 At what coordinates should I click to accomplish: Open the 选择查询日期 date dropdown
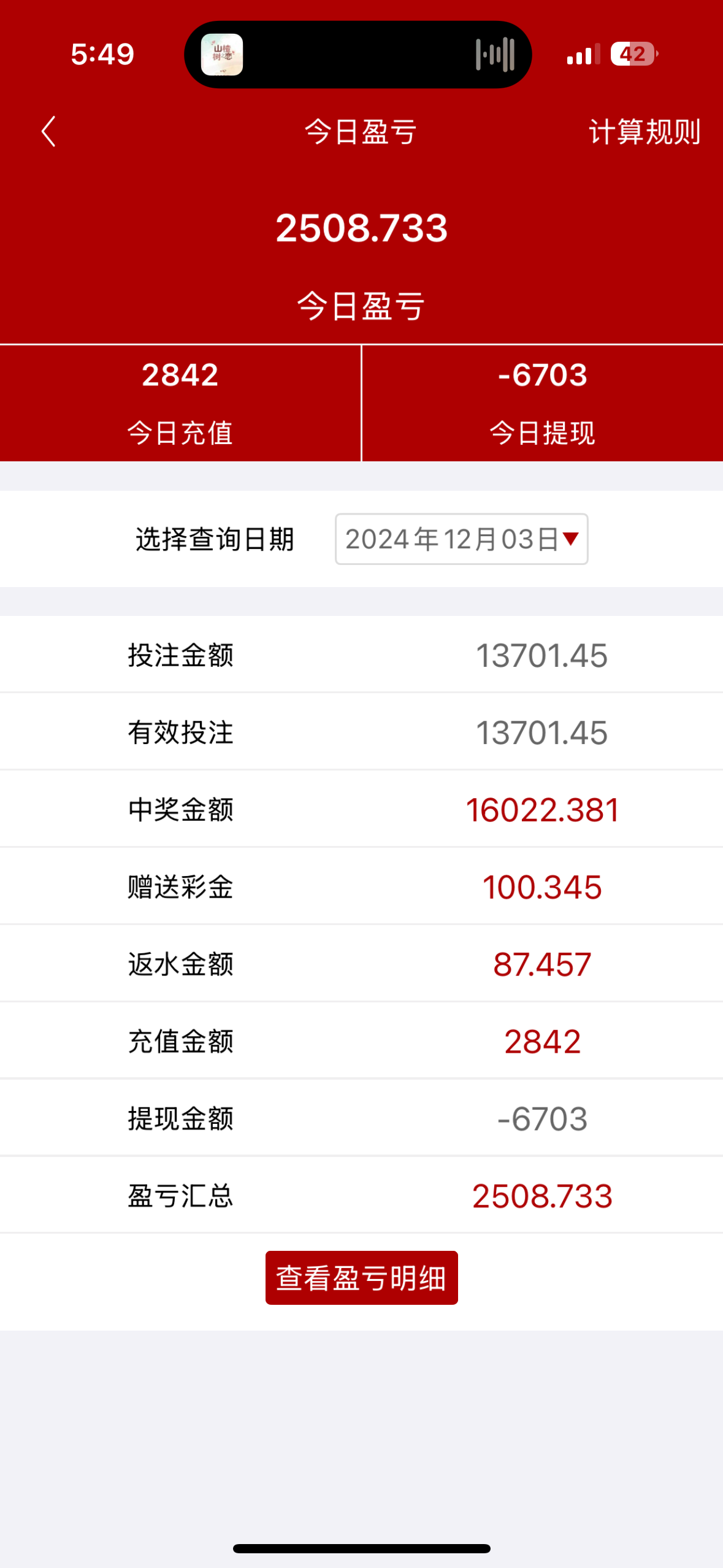tap(461, 539)
